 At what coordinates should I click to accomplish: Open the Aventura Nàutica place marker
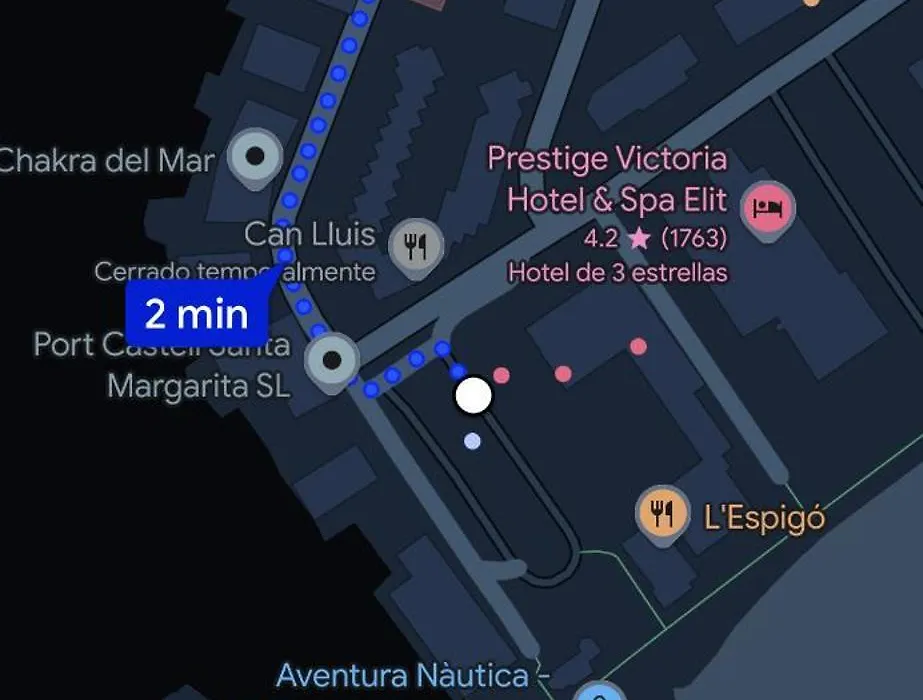[600, 692]
